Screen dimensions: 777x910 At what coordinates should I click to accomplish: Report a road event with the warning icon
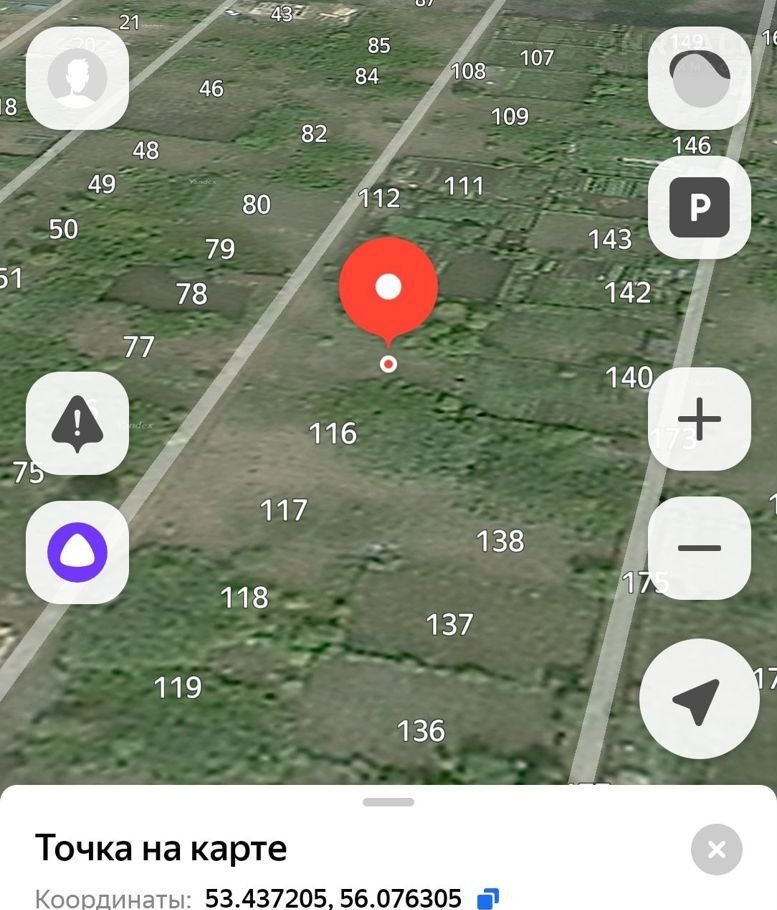[77, 423]
